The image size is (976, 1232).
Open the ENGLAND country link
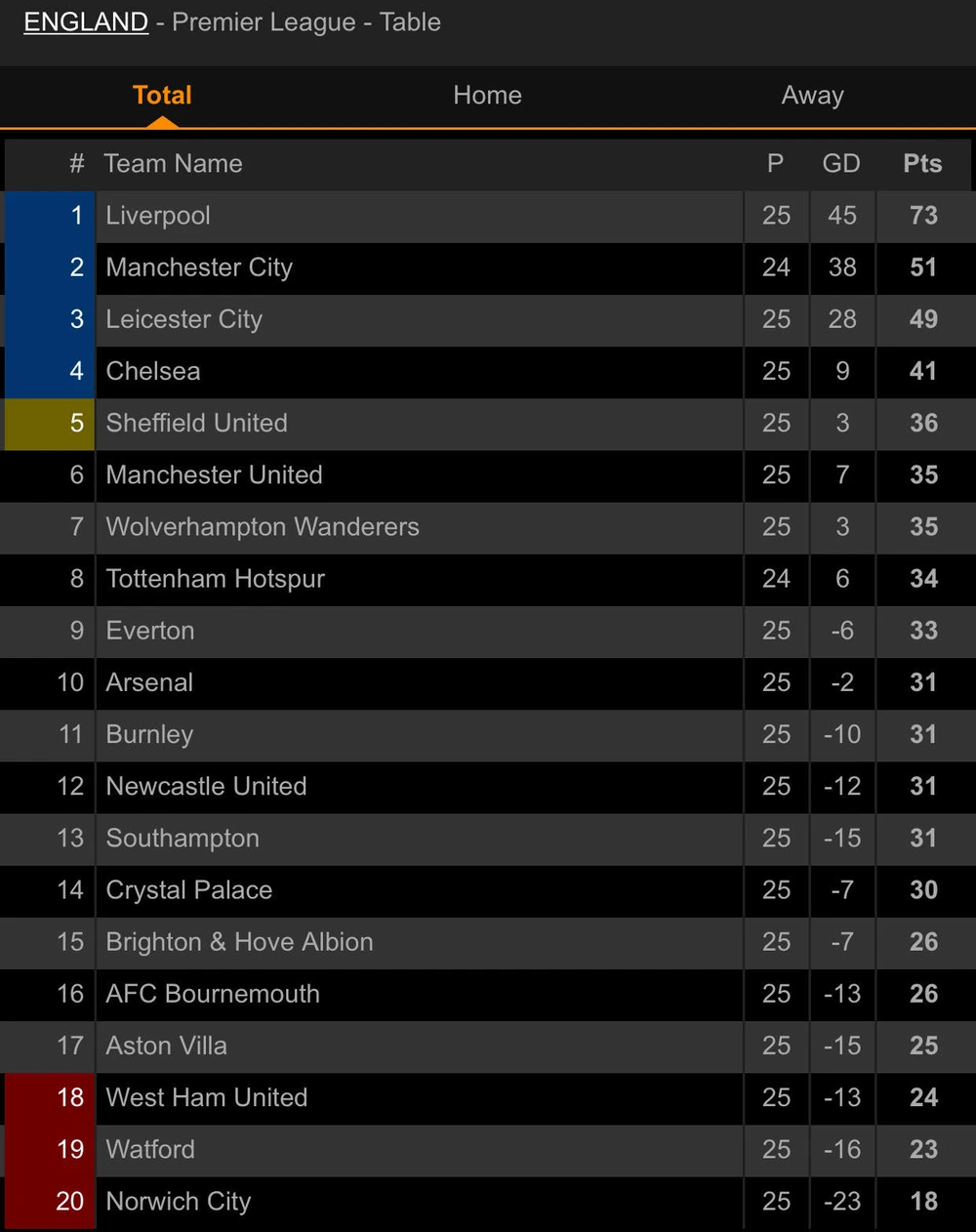[x=86, y=21]
